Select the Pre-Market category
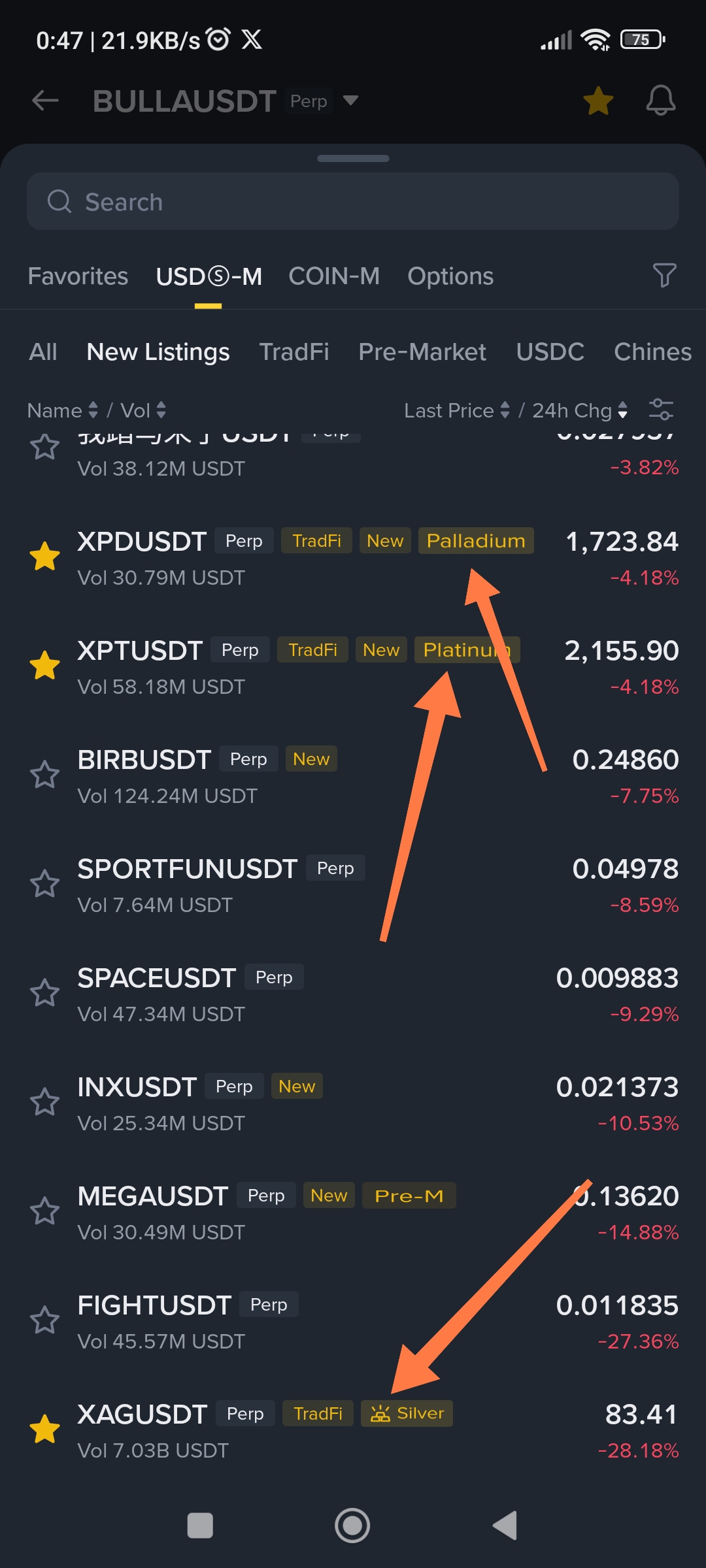 (x=422, y=351)
